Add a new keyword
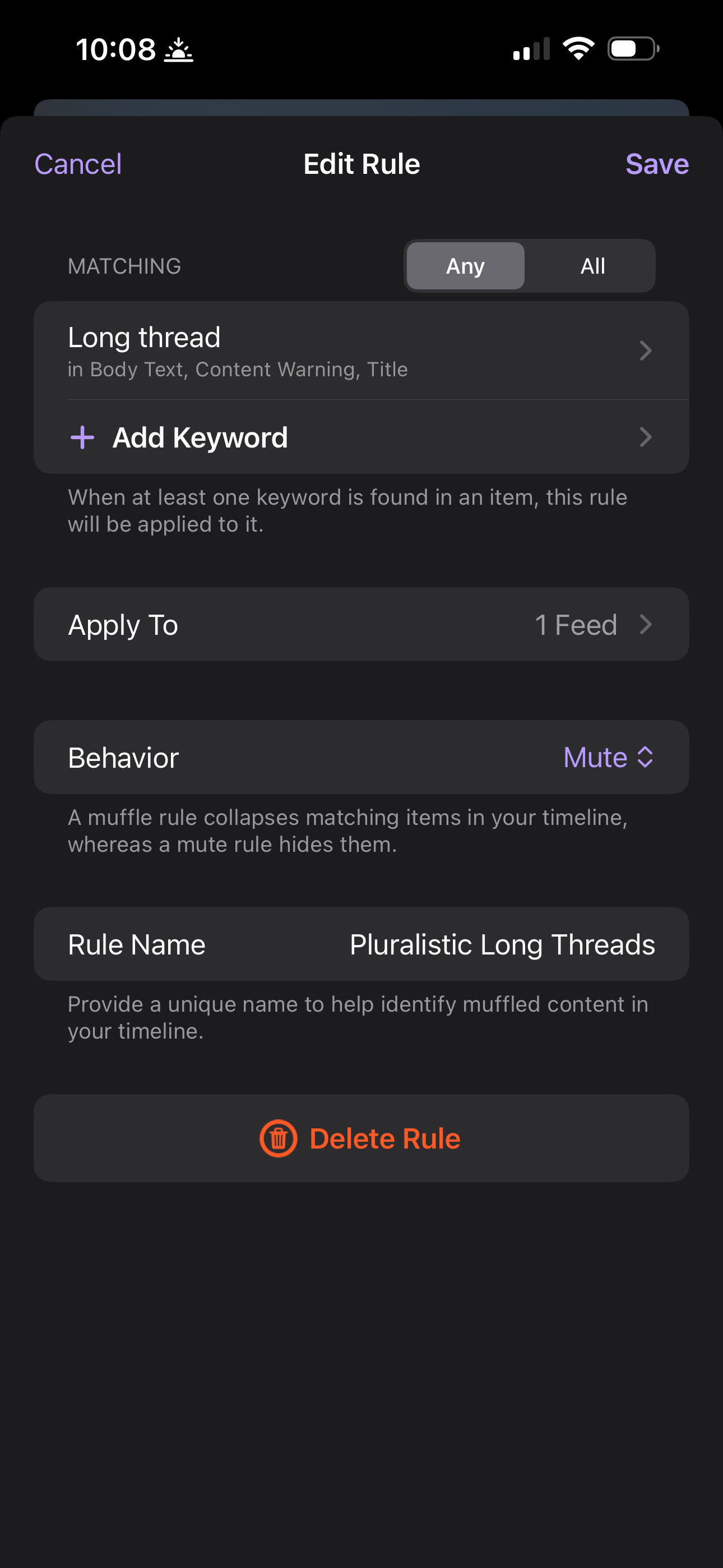Image resolution: width=723 pixels, height=1568 pixels. tap(361, 437)
